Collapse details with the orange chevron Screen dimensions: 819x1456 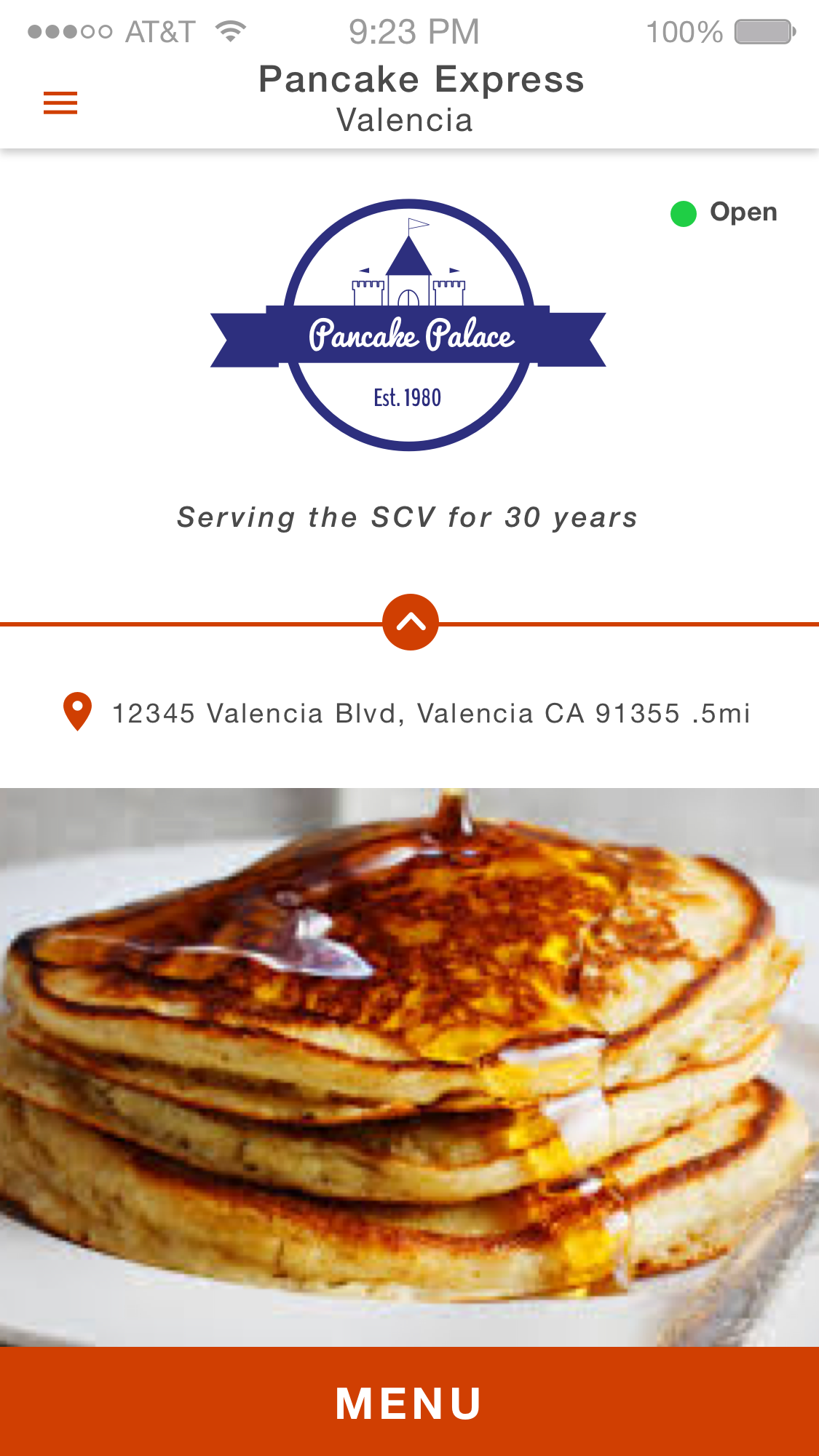tap(411, 622)
